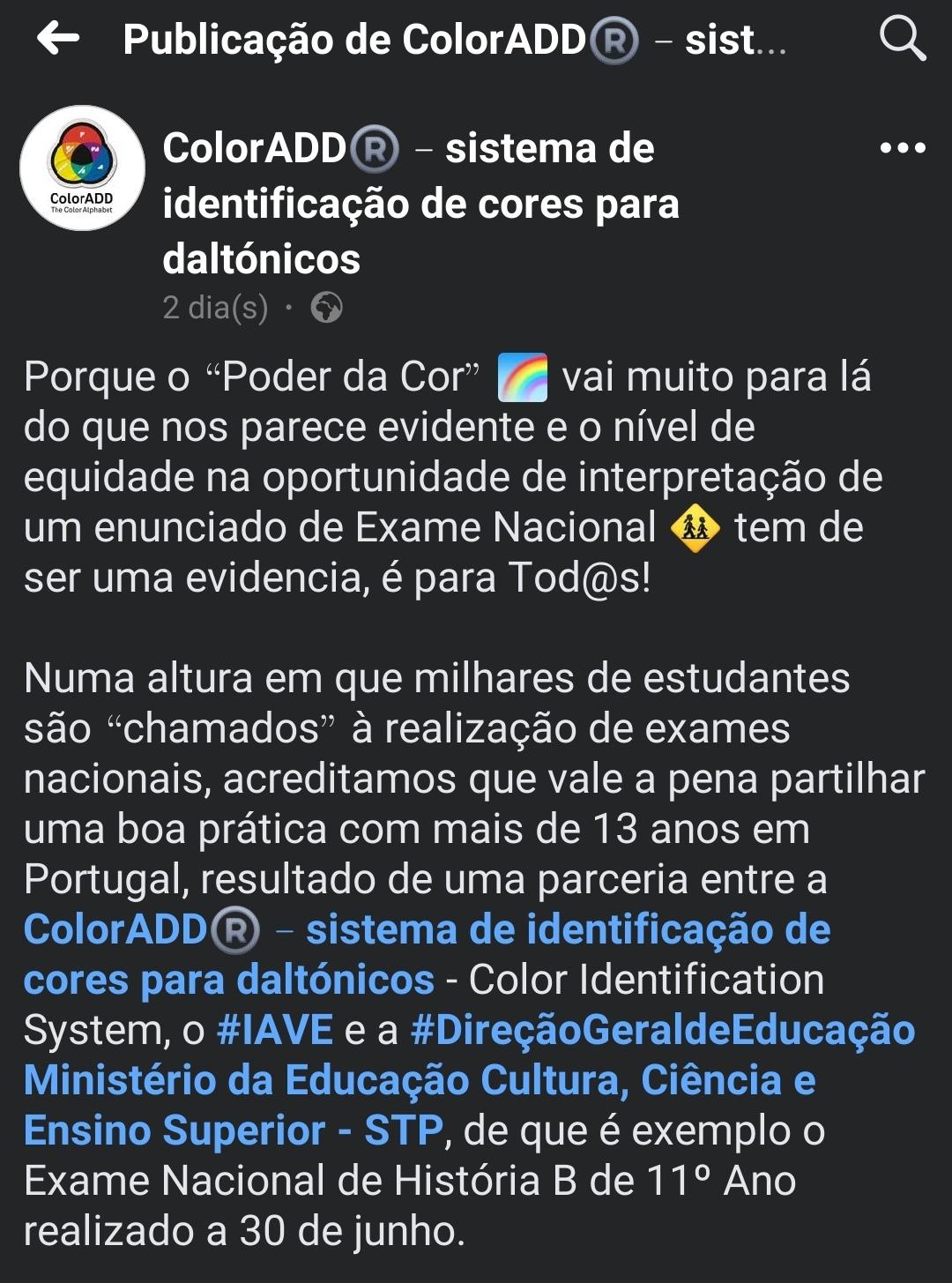Go back using the top-left arrow
The width and height of the screenshot is (952, 1283).
tap(58, 39)
